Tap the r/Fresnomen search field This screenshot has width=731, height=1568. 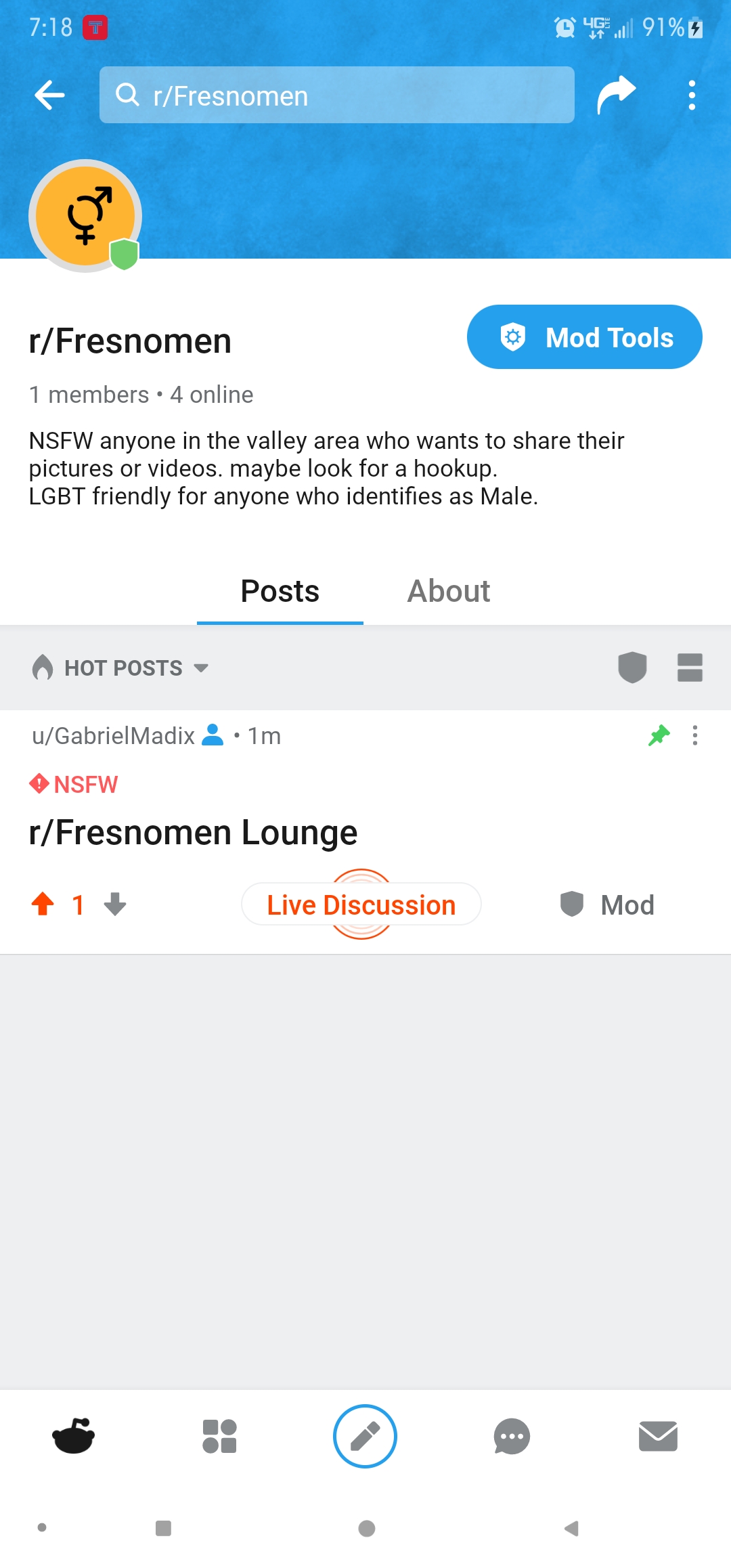pyautogui.click(x=336, y=95)
